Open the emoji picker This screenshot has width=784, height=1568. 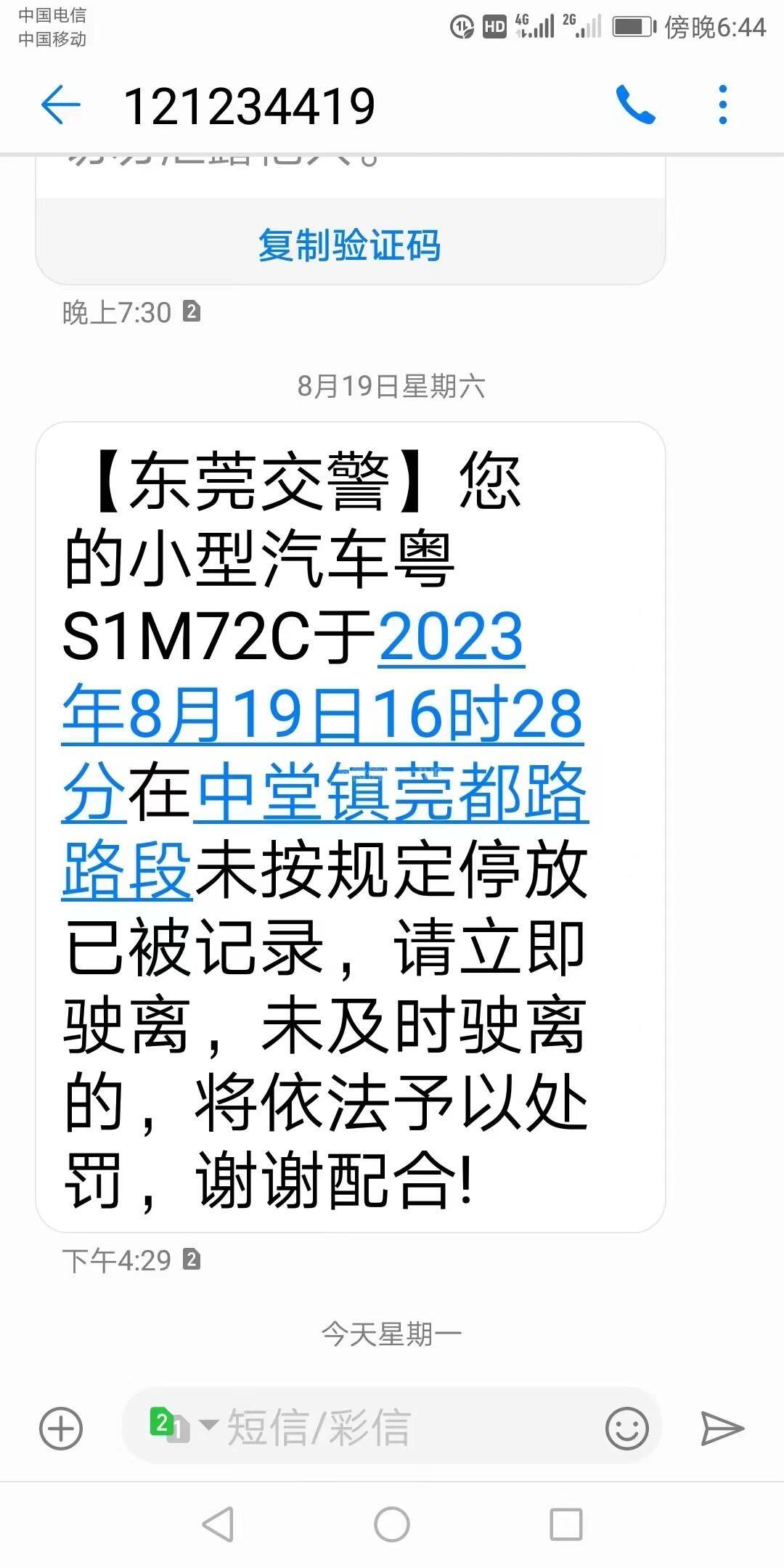pos(627,1429)
